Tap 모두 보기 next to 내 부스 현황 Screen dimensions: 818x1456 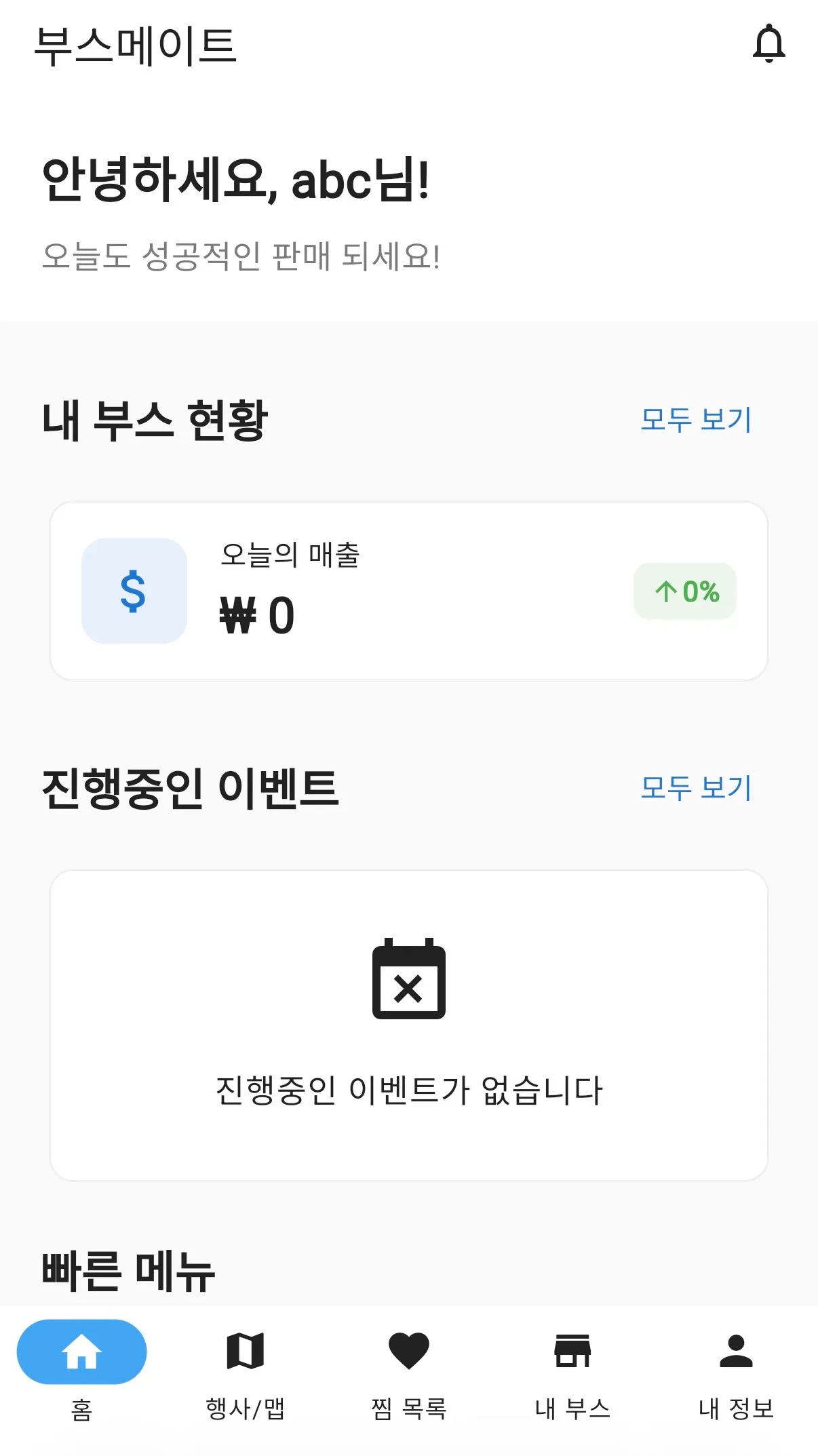pyautogui.click(x=696, y=420)
